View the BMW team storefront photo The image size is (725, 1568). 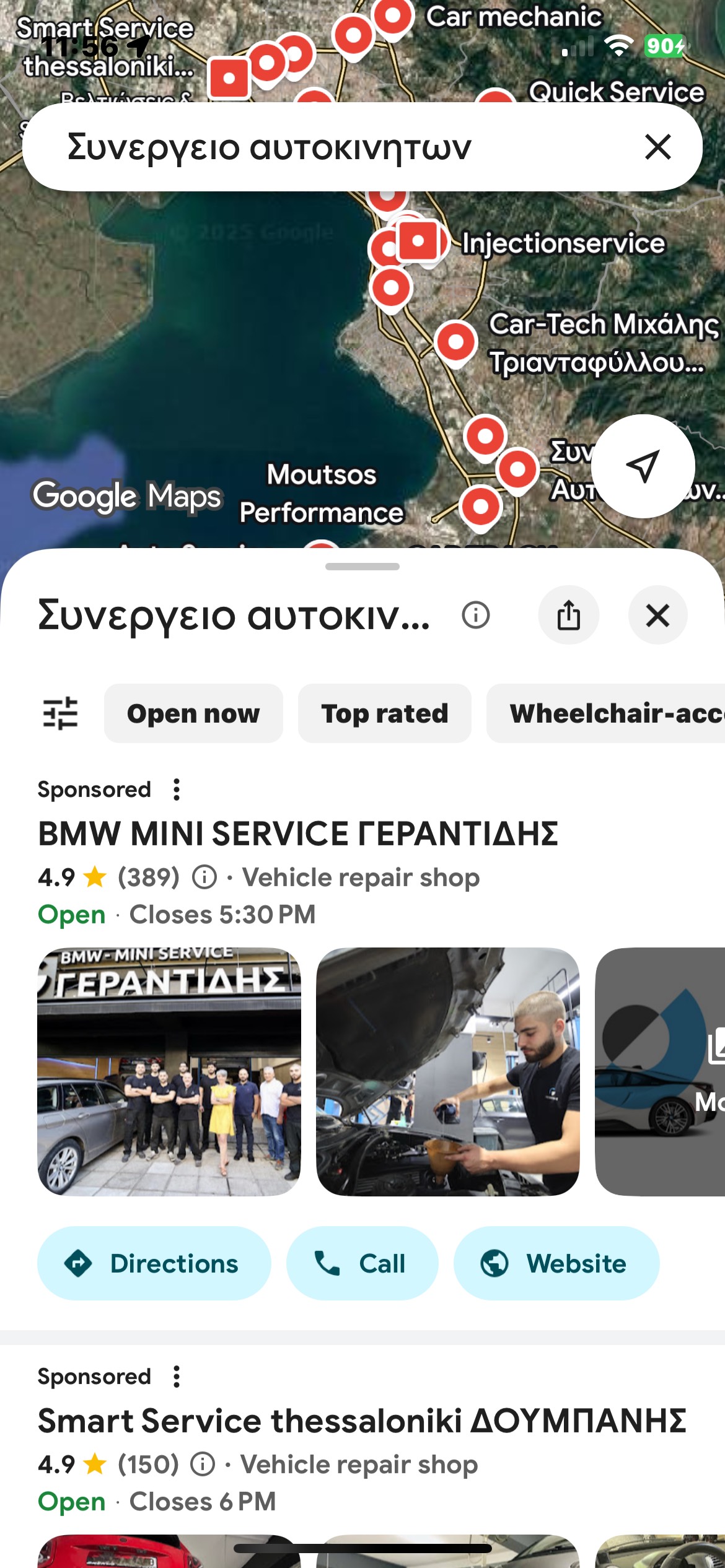169,1071
